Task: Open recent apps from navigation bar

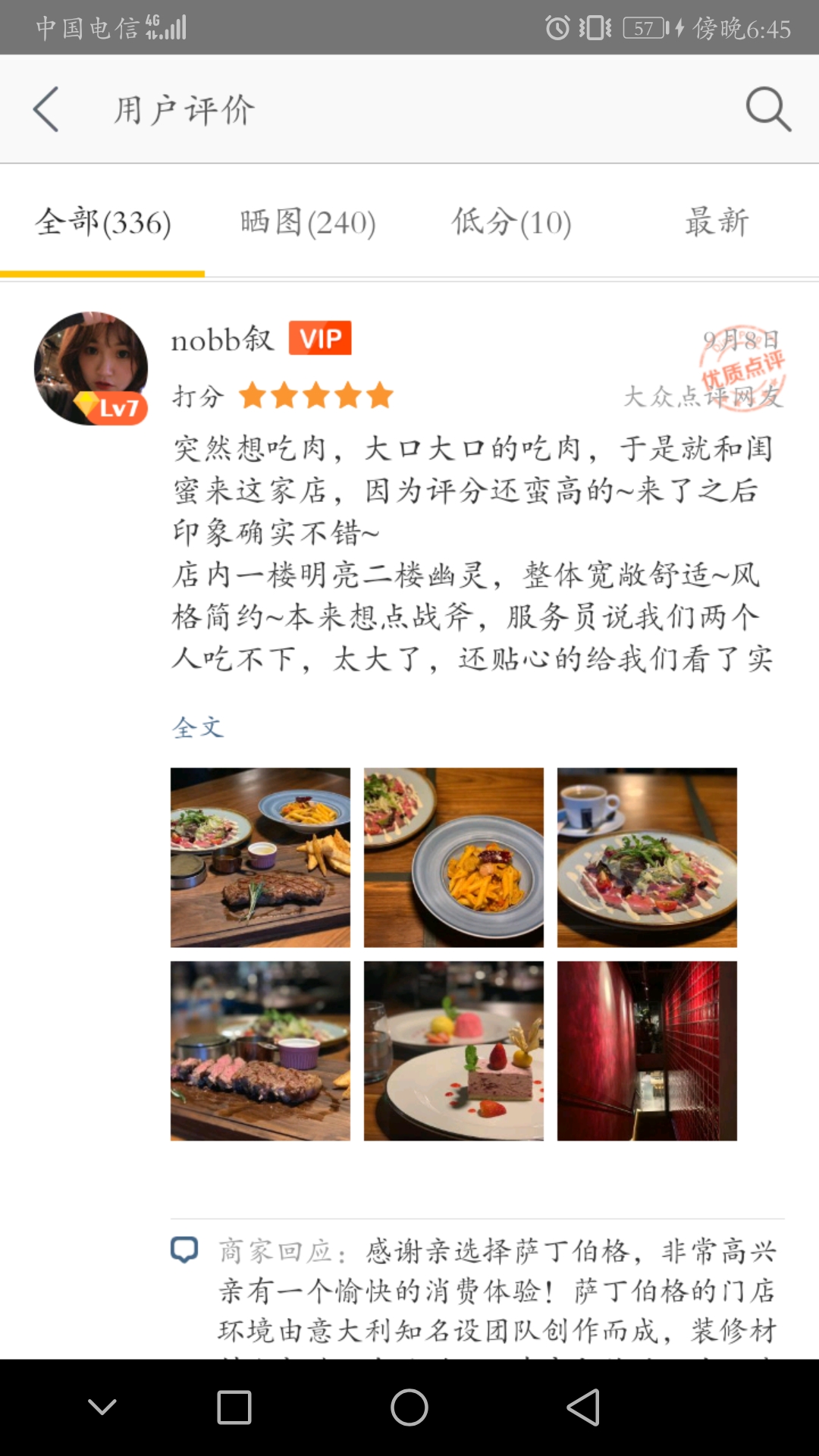Action: coord(234,1407)
